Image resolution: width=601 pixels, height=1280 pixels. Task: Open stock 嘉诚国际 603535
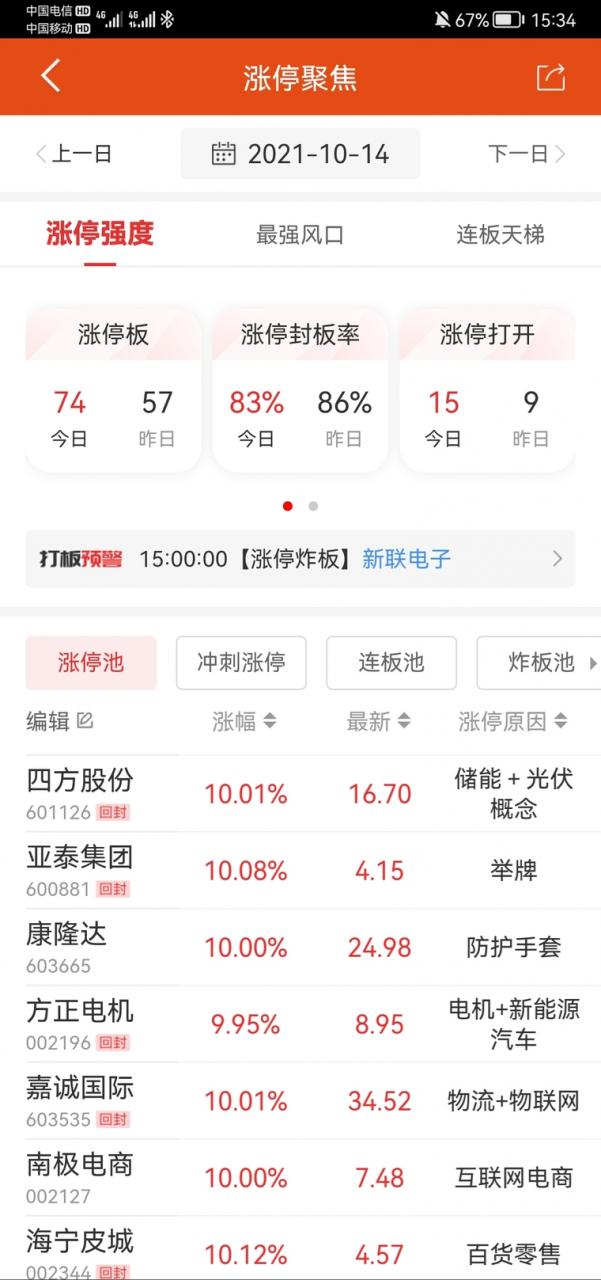pyautogui.click(x=300, y=1101)
